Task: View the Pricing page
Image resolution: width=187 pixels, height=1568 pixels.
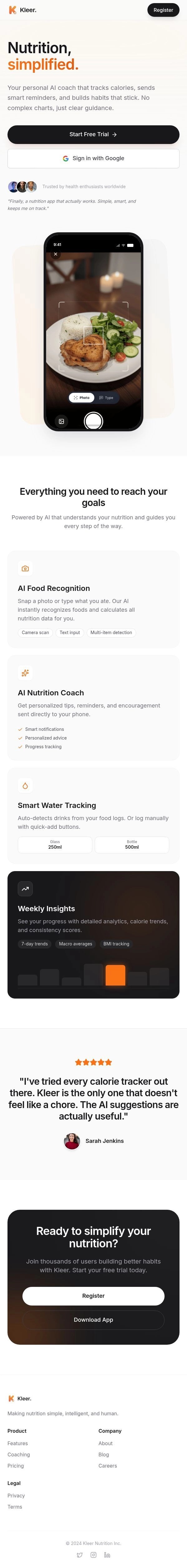Action: (x=16, y=1465)
